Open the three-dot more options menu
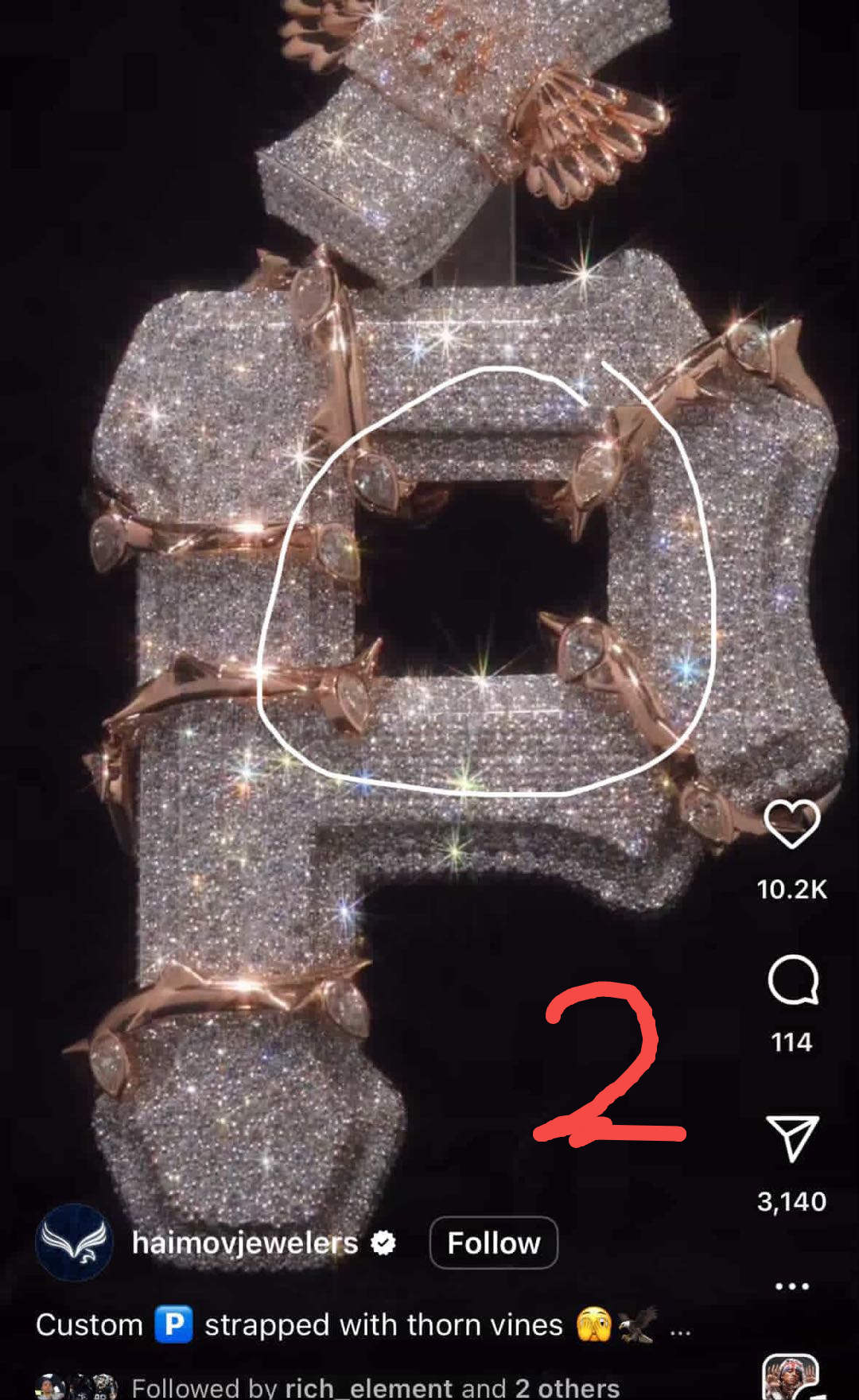Image resolution: width=859 pixels, height=1400 pixels. tap(792, 1286)
